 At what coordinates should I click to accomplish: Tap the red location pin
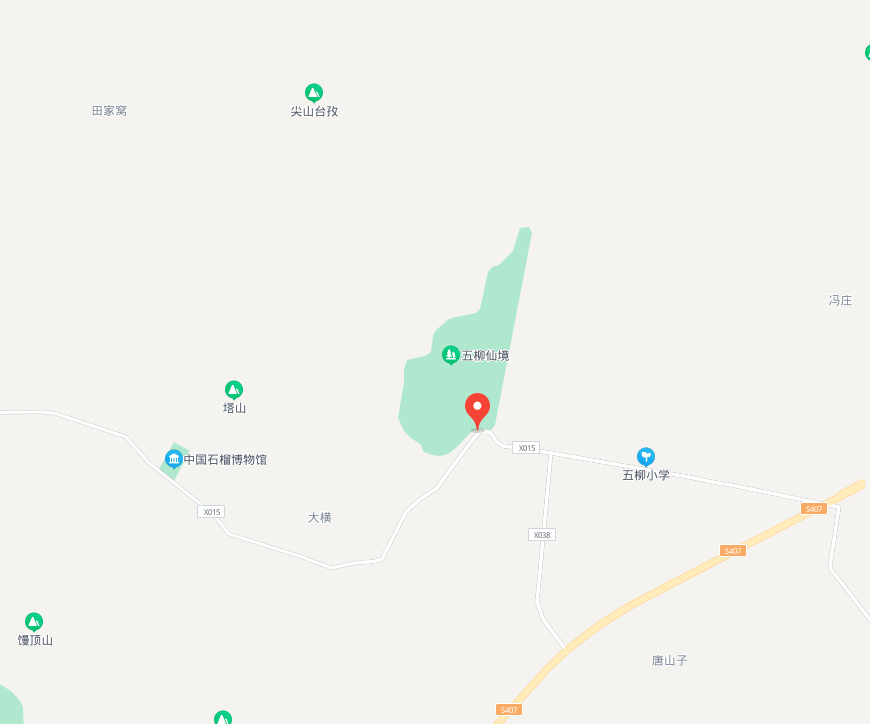coord(477,409)
